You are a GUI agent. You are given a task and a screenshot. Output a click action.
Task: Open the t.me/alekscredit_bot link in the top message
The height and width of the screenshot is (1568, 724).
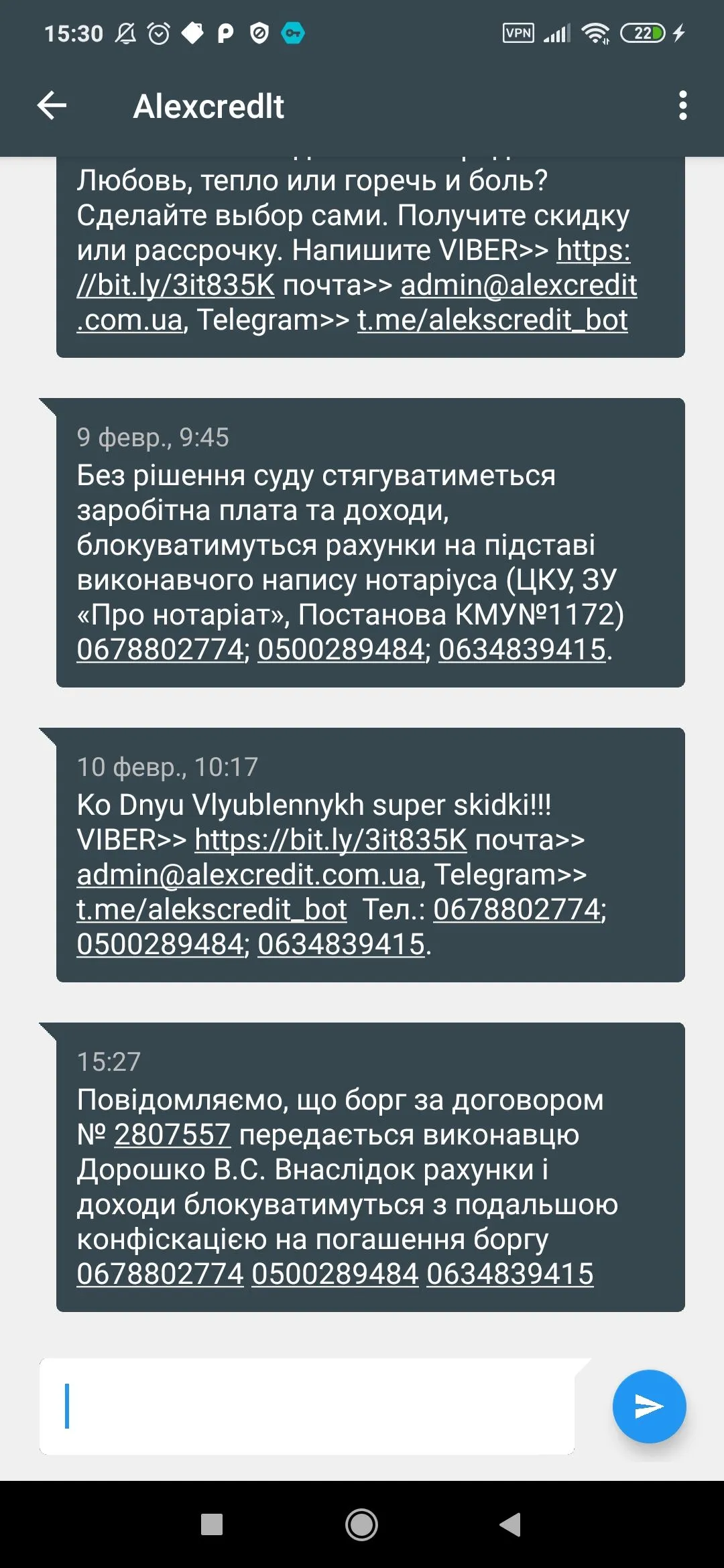pyautogui.click(x=492, y=320)
